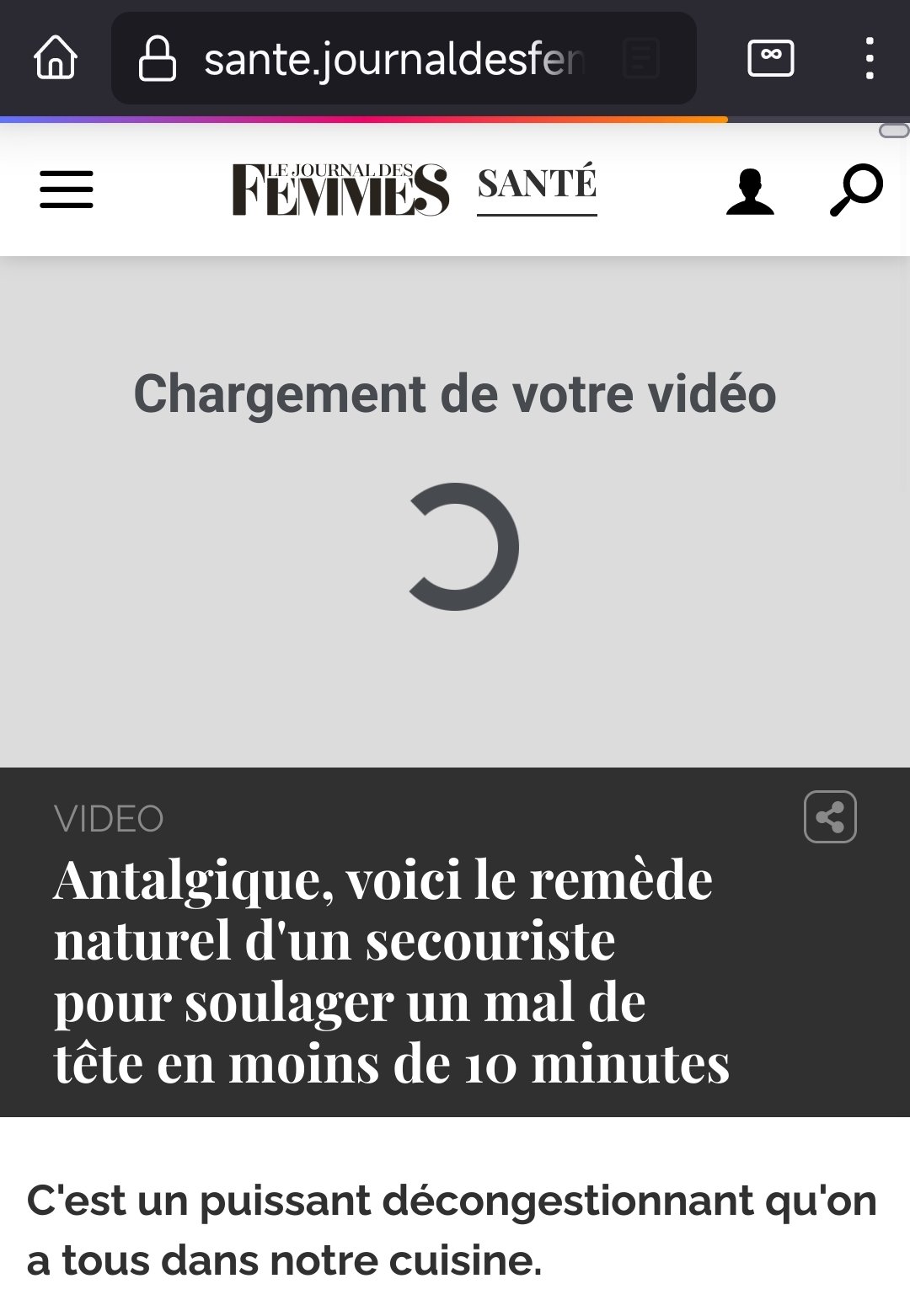The image size is (910, 1316).
Task: Click the video loading spinner
Action: pos(460,543)
